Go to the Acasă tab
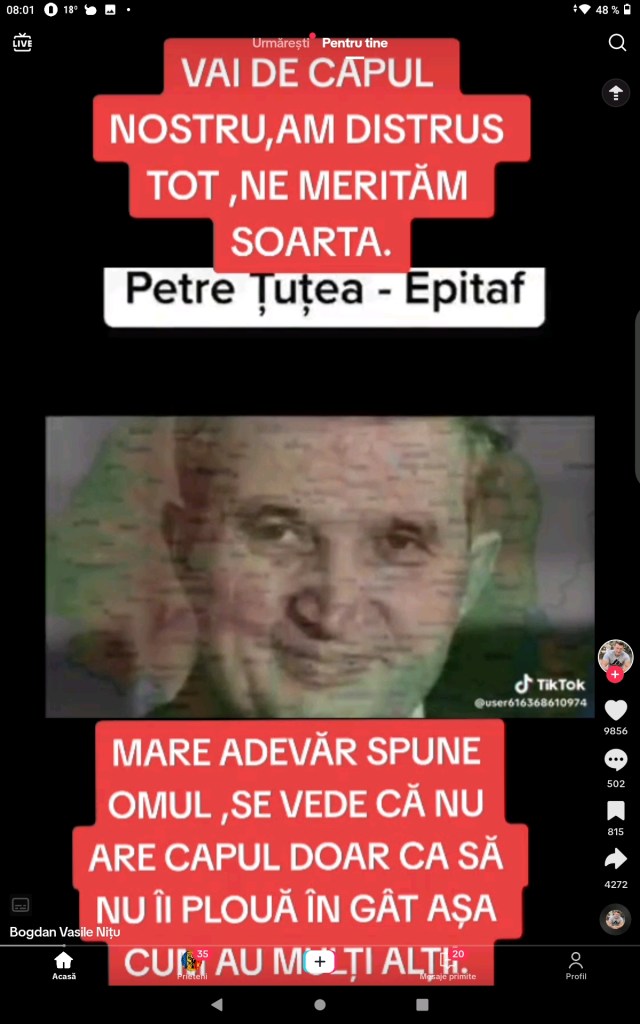 click(x=64, y=965)
